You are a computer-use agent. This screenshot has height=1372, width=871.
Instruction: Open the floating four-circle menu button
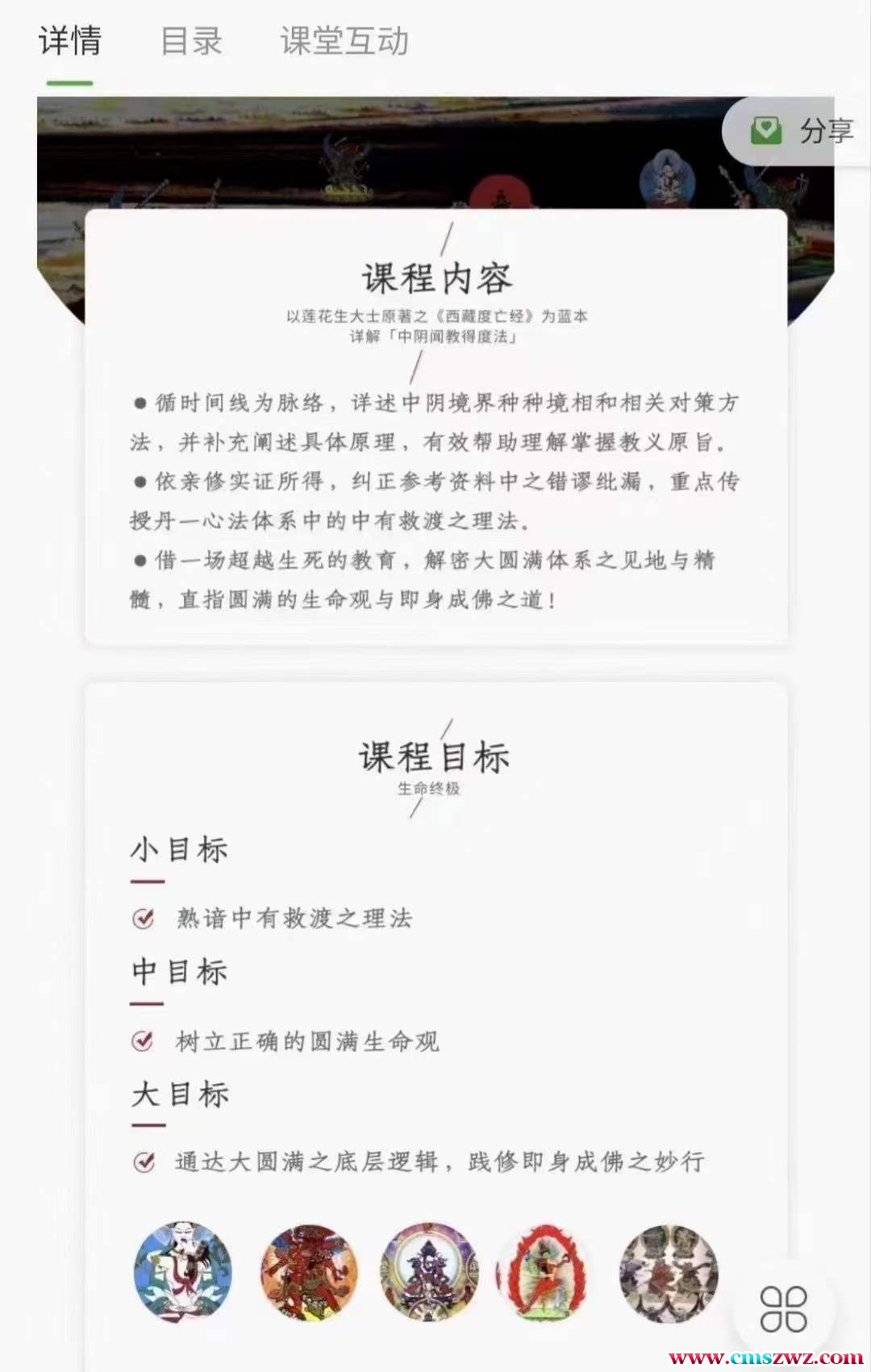click(783, 1308)
